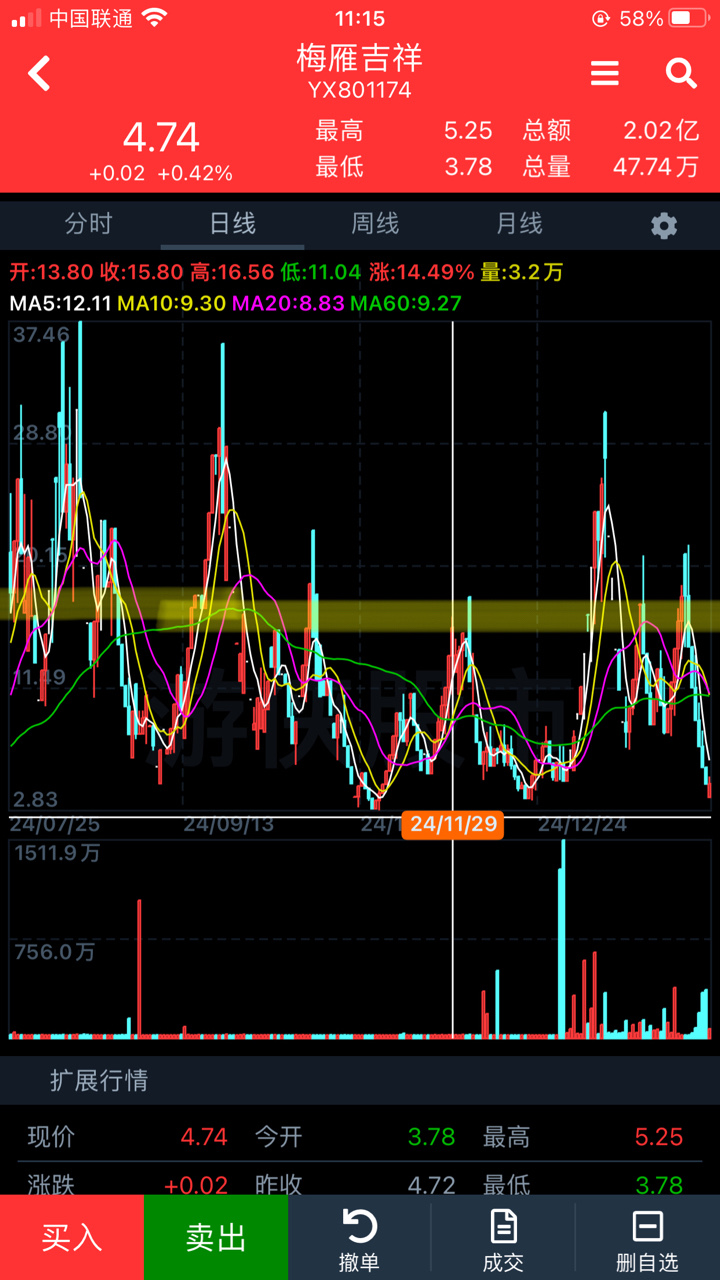
Task: Tap the 卖出 sell button
Action: click(x=216, y=1237)
